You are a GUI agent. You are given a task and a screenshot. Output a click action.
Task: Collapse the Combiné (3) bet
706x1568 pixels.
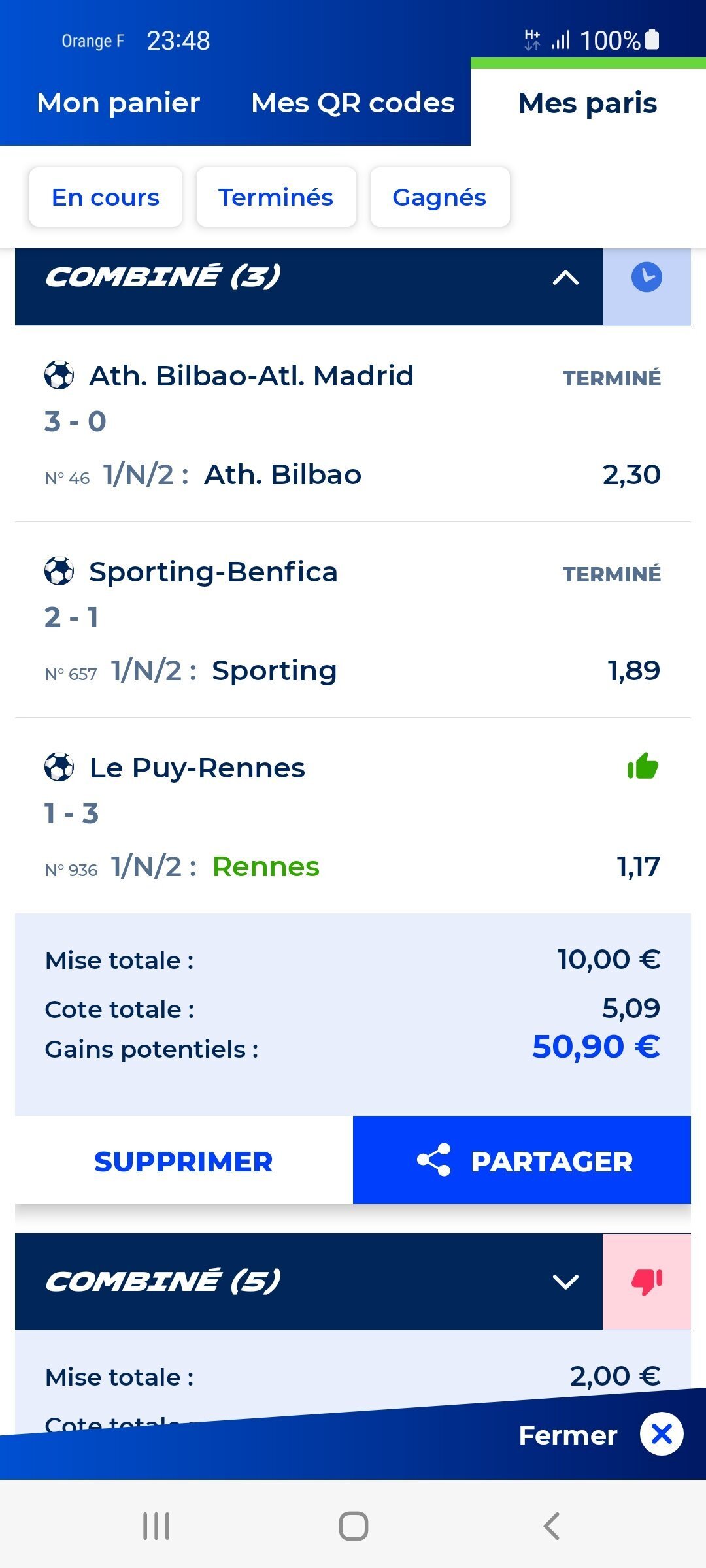pos(565,278)
